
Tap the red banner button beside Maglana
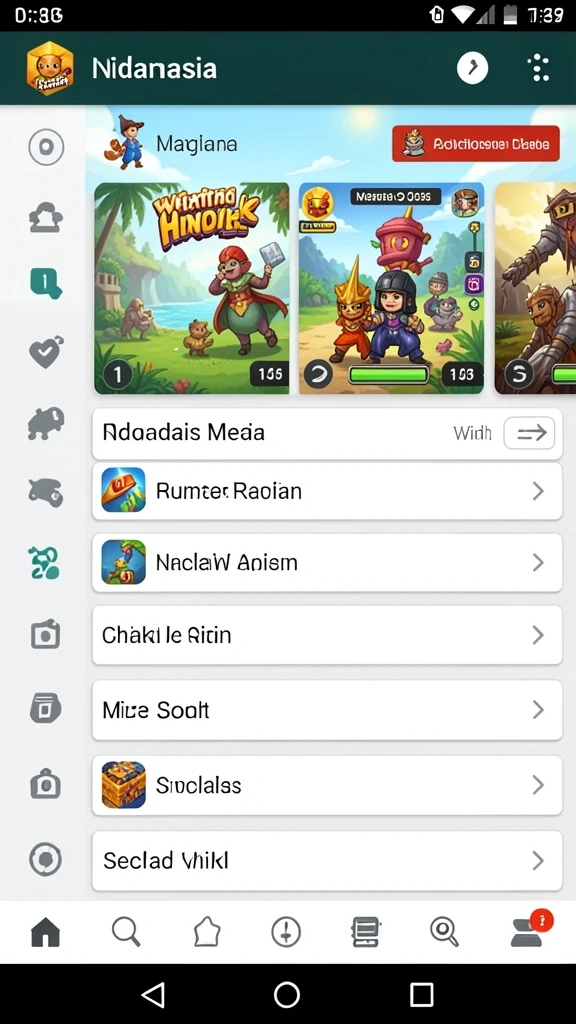(475, 144)
